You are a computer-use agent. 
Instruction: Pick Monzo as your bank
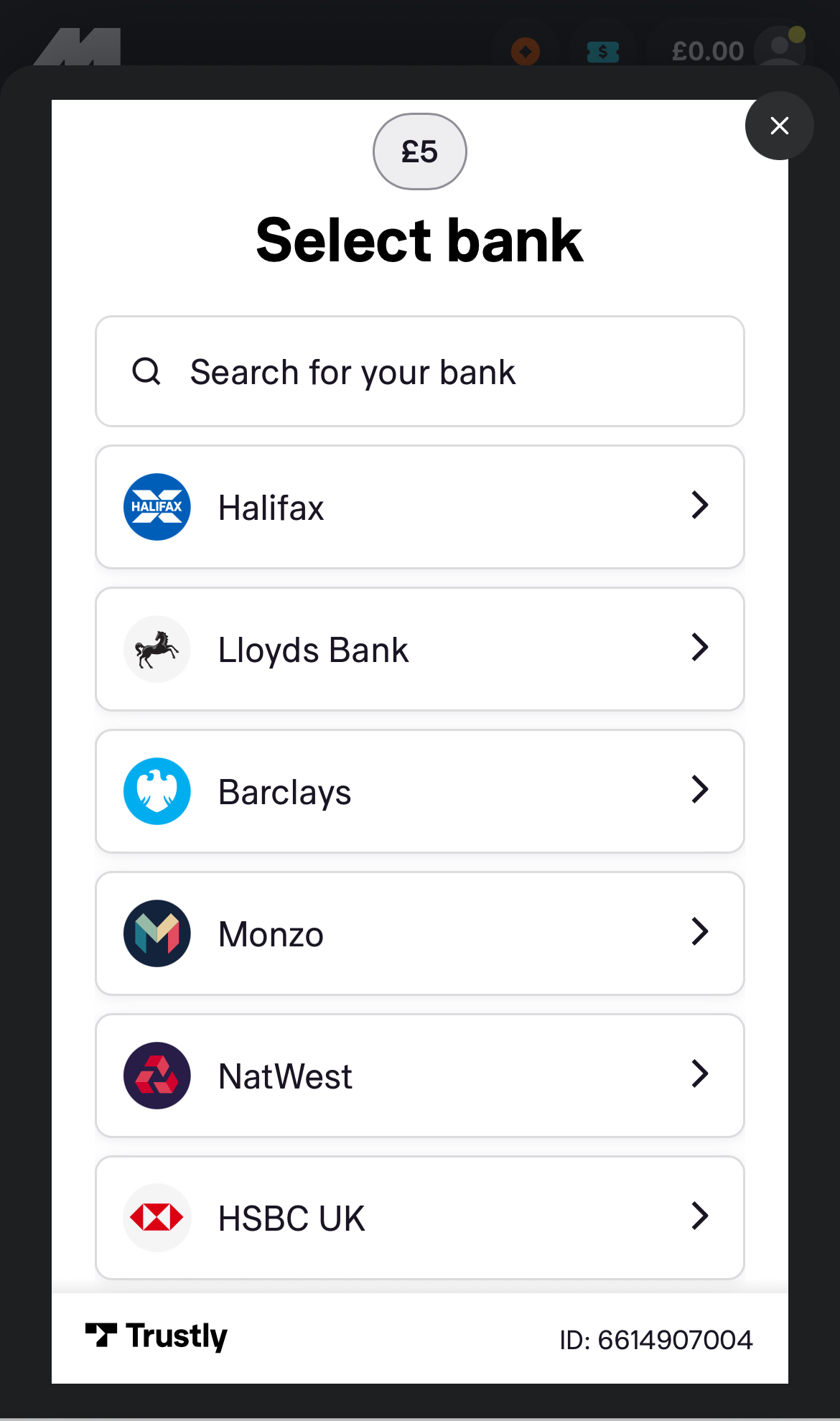coord(420,933)
